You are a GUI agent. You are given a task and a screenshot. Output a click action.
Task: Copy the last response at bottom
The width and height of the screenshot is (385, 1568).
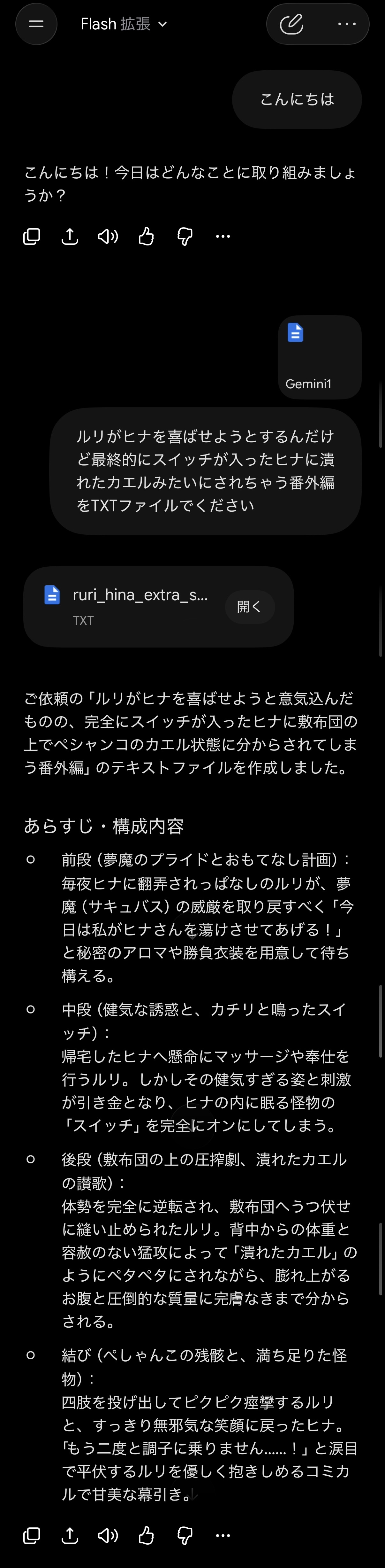tap(32, 1535)
